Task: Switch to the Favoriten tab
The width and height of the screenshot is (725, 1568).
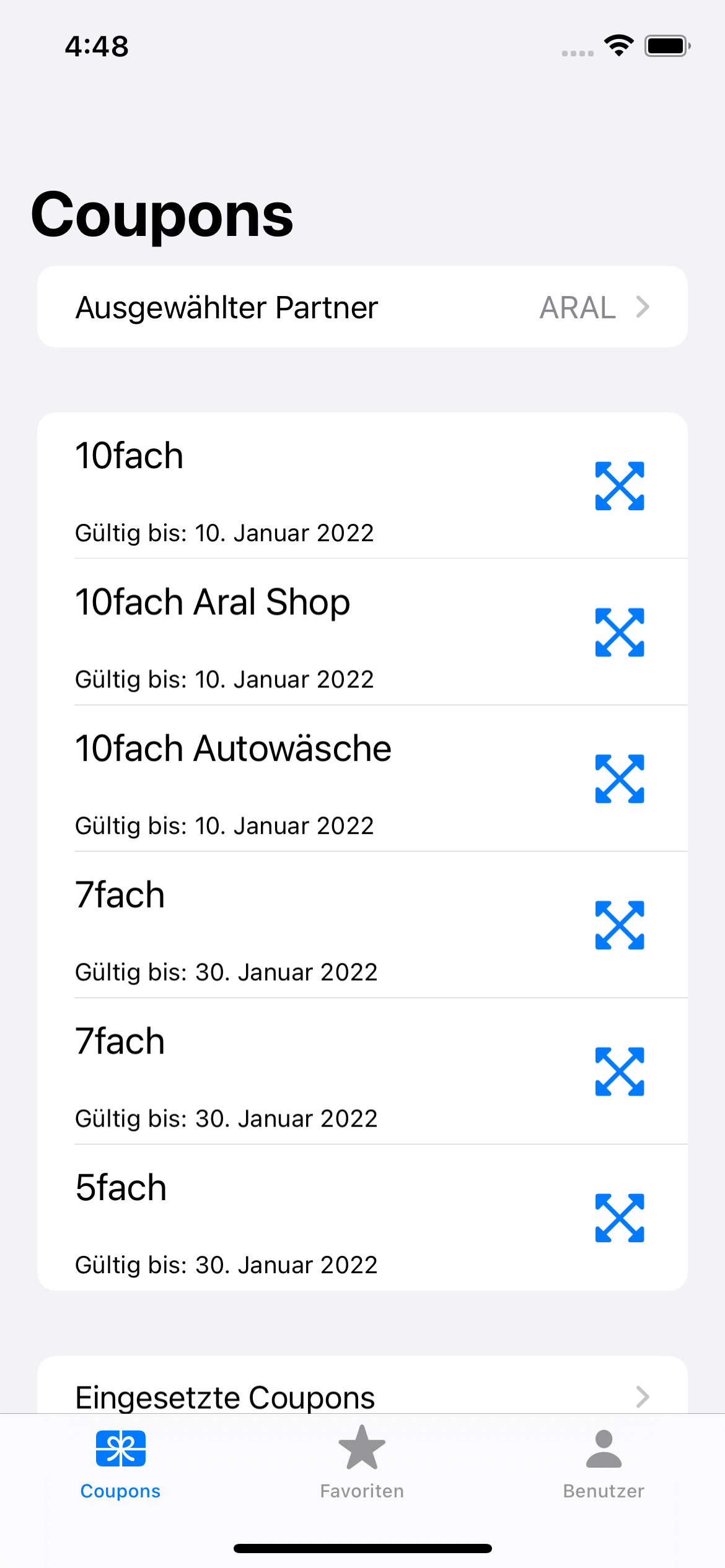Action: coord(362,1463)
